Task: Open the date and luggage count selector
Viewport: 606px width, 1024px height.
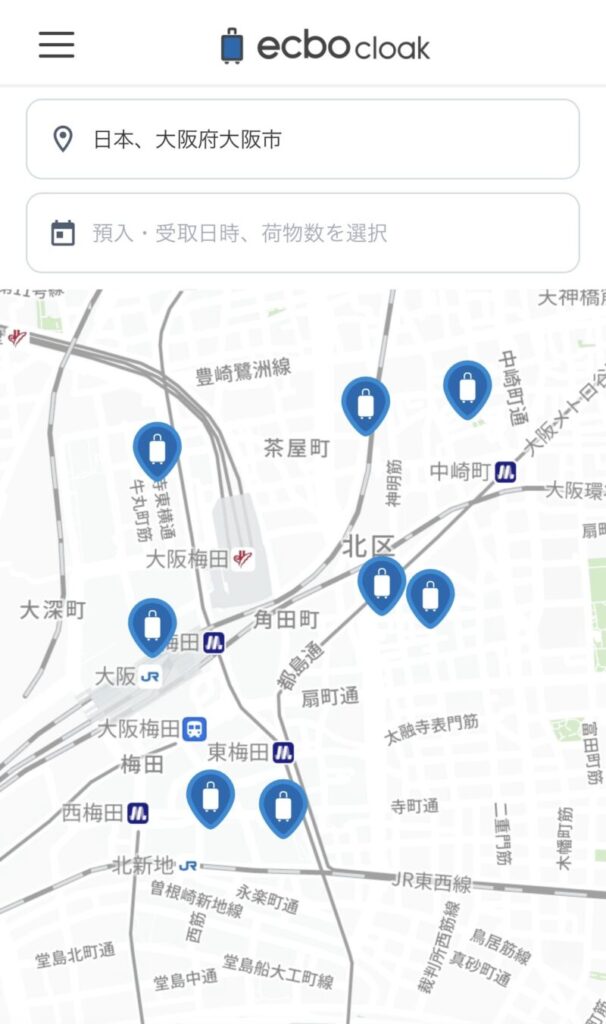Action: 302,233
